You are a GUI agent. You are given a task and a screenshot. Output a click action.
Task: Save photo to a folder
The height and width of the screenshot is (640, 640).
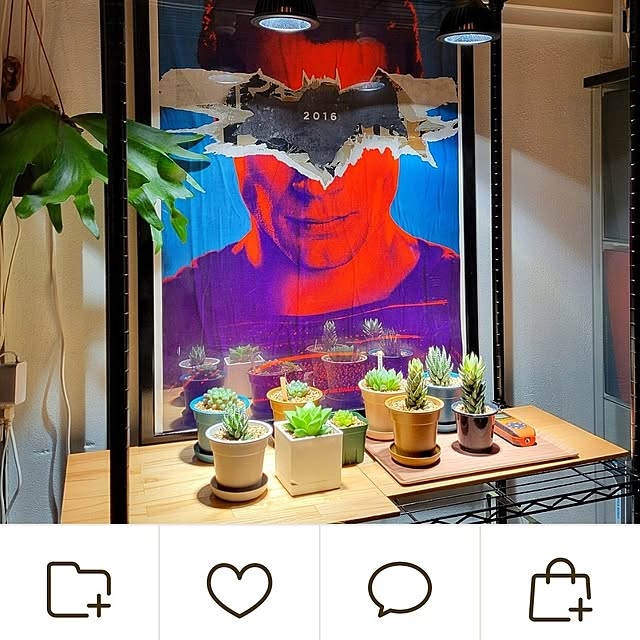tap(79, 589)
